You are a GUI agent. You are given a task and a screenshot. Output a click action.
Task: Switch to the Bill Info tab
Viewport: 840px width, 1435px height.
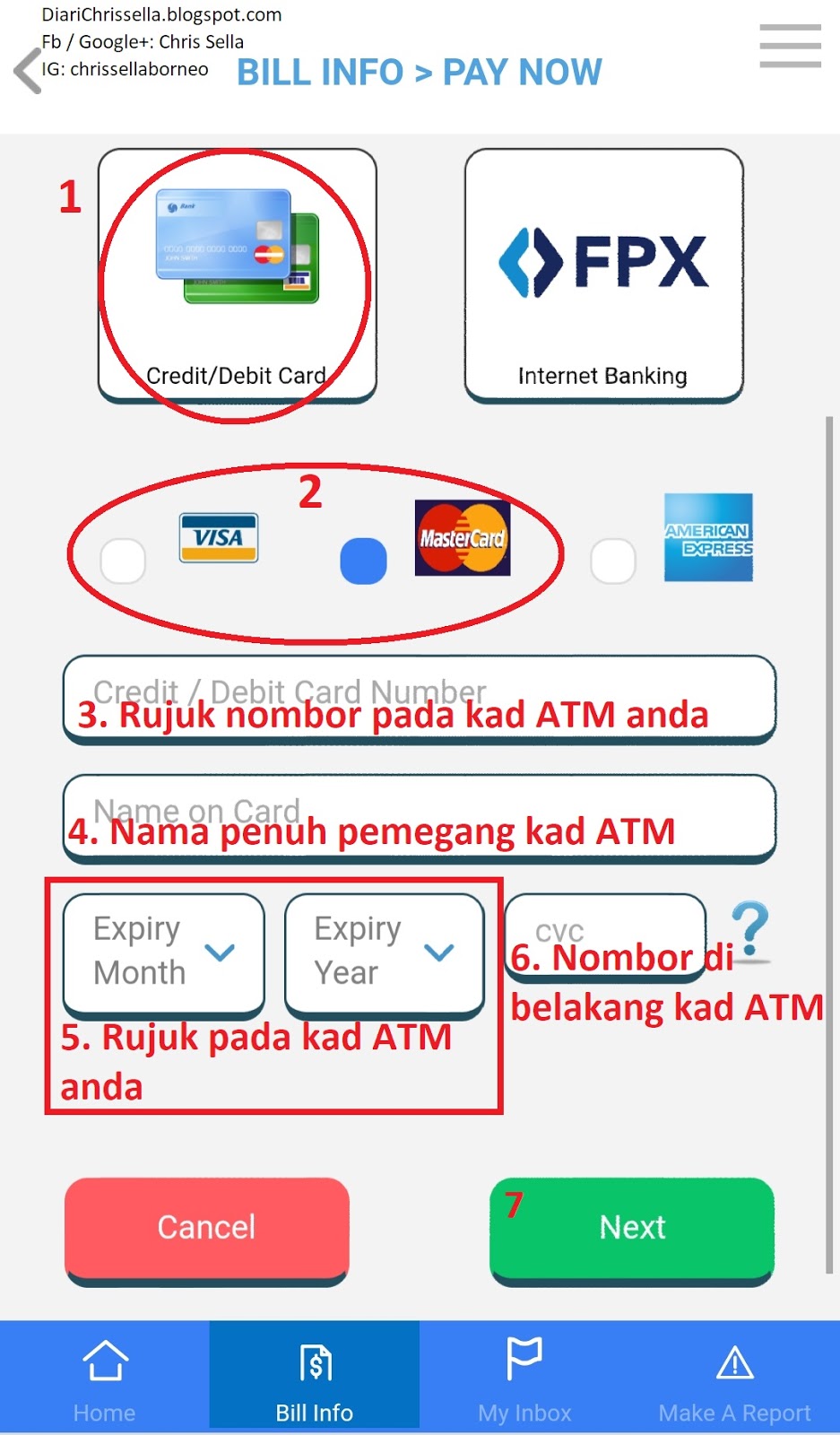(x=315, y=1376)
